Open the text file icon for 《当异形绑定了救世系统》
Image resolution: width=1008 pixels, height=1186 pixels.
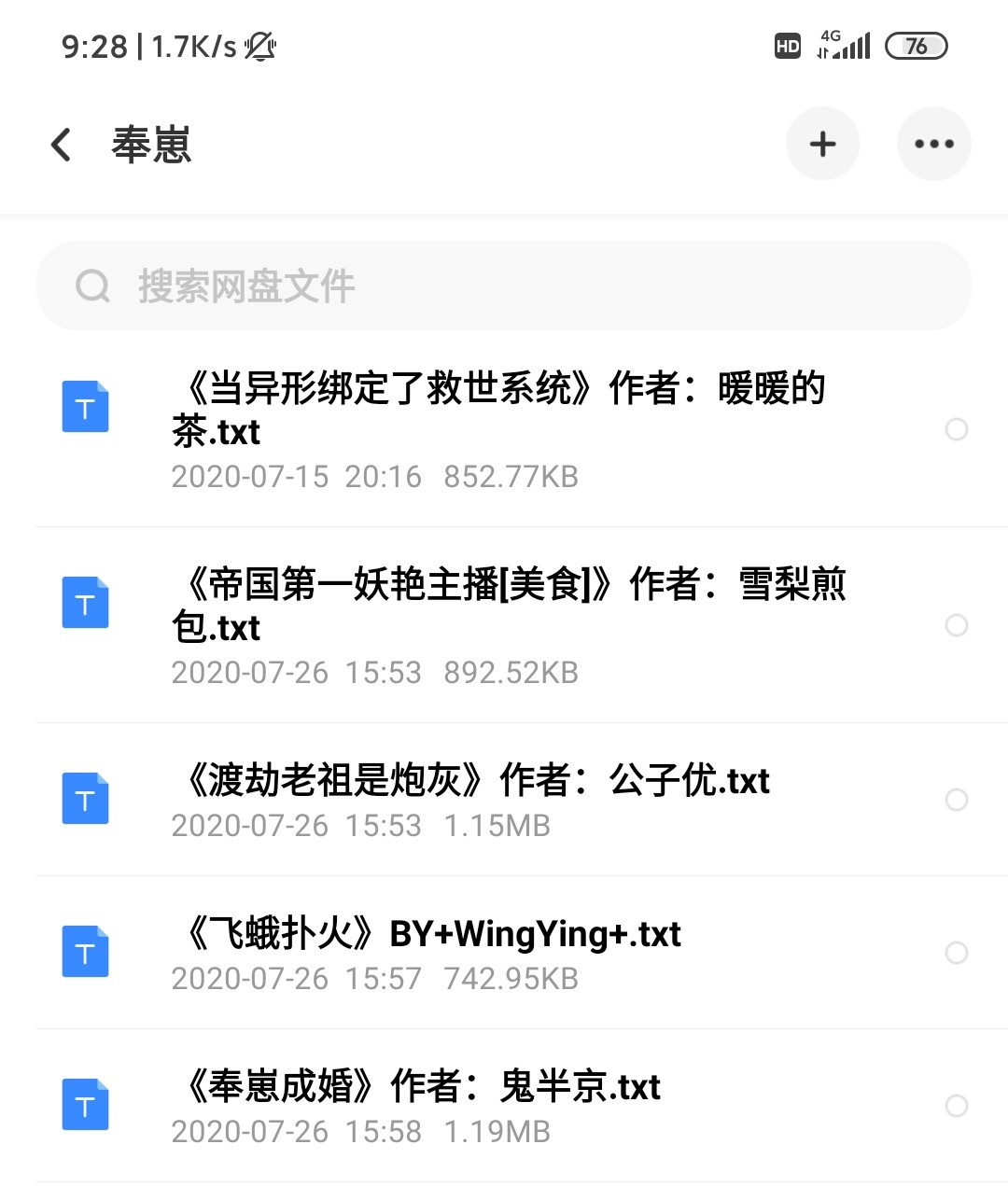[x=85, y=407]
